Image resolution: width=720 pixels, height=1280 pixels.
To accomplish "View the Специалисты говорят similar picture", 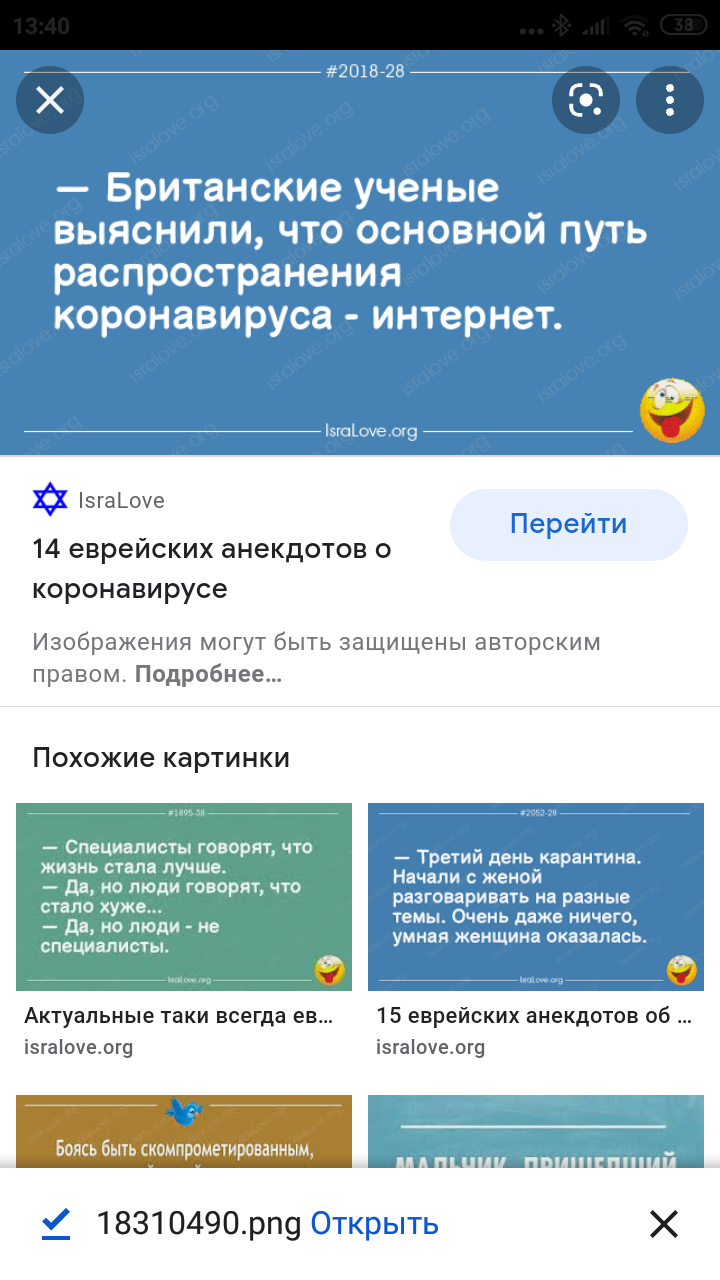I will coord(184,896).
